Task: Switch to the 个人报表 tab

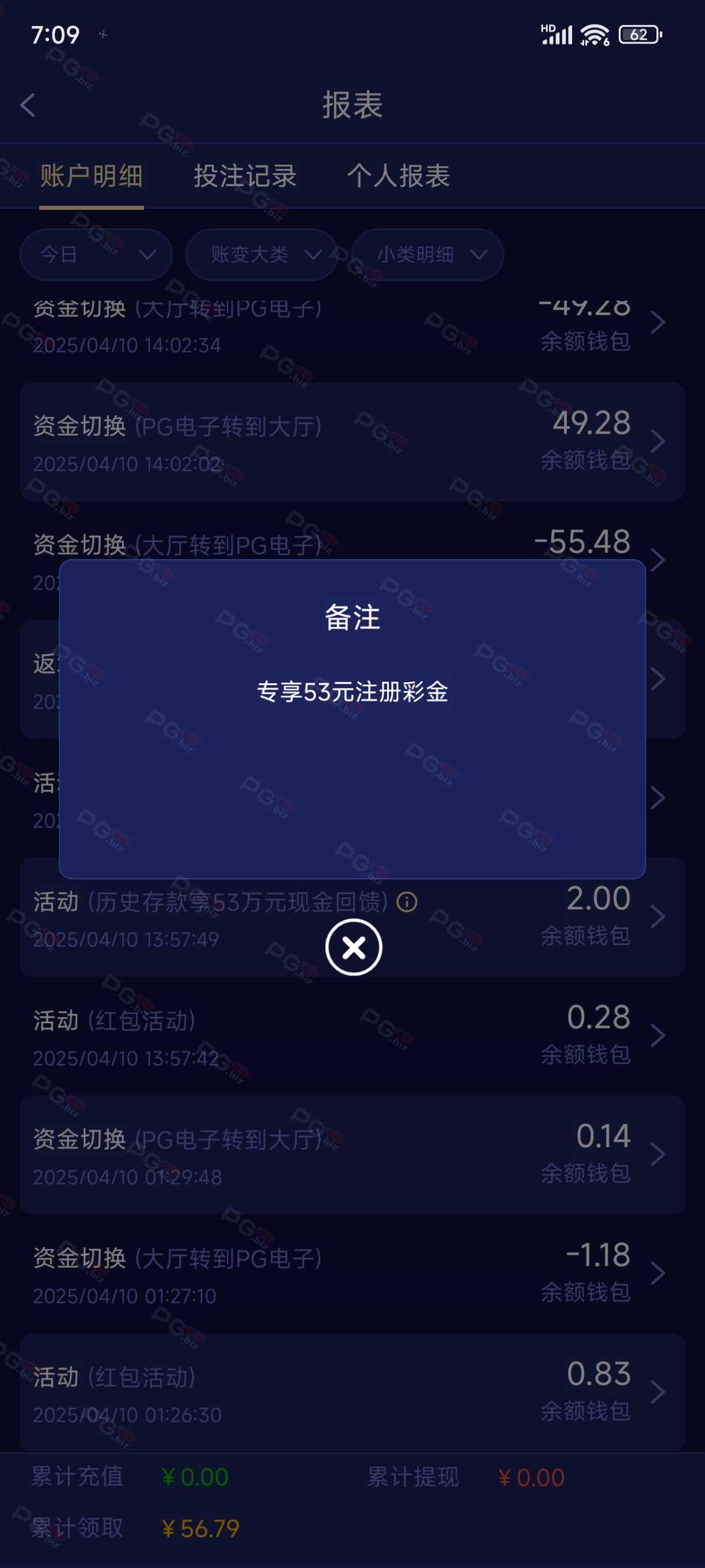Action: click(x=398, y=176)
